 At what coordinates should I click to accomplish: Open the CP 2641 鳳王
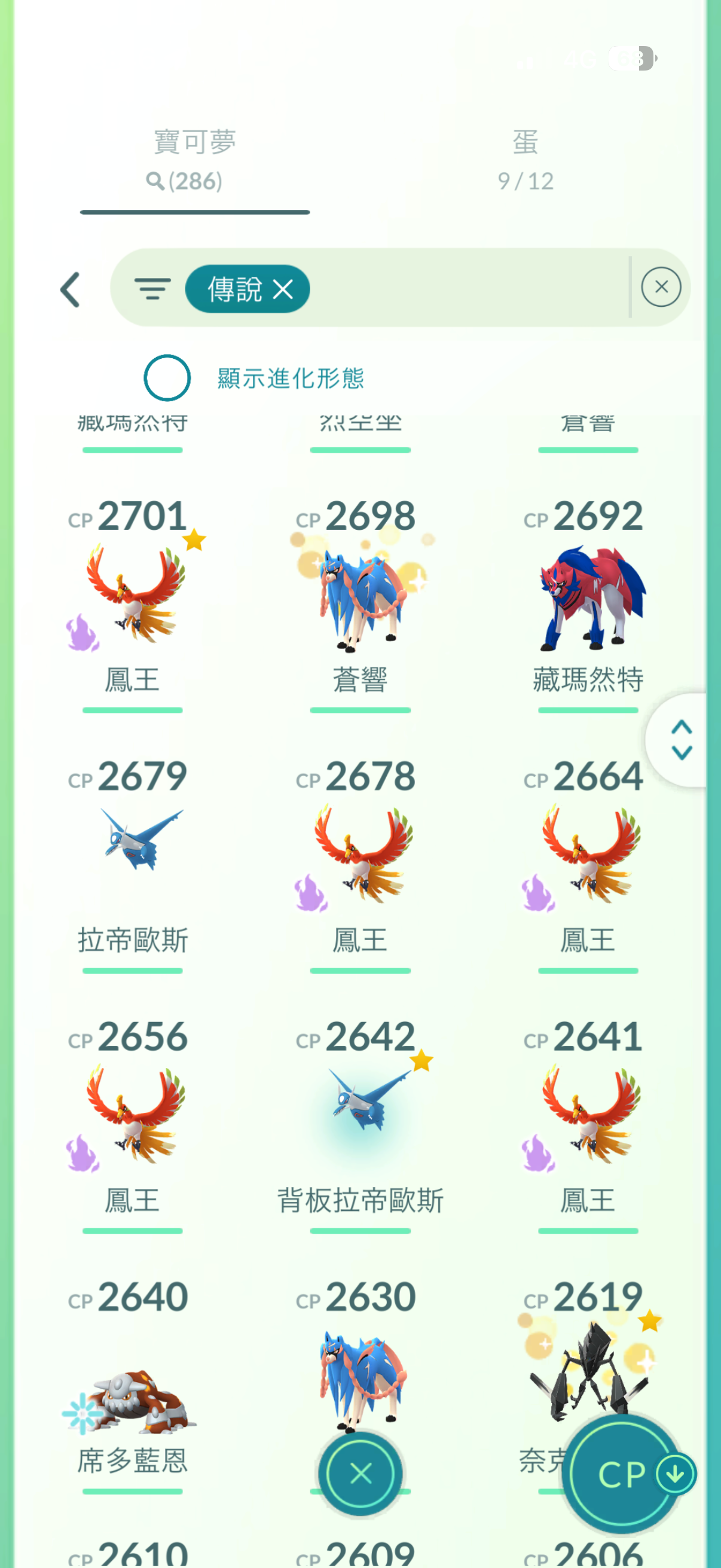coord(588,1118)
